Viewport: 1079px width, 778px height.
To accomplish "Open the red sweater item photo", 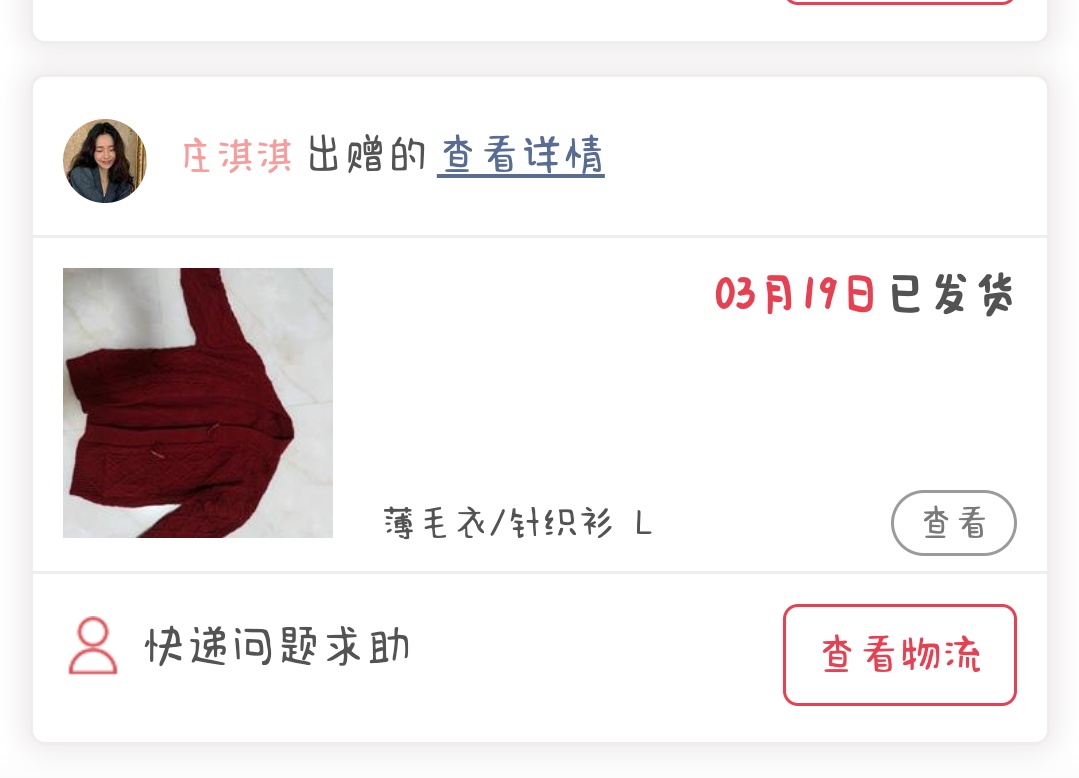I will tap(198, 403).
